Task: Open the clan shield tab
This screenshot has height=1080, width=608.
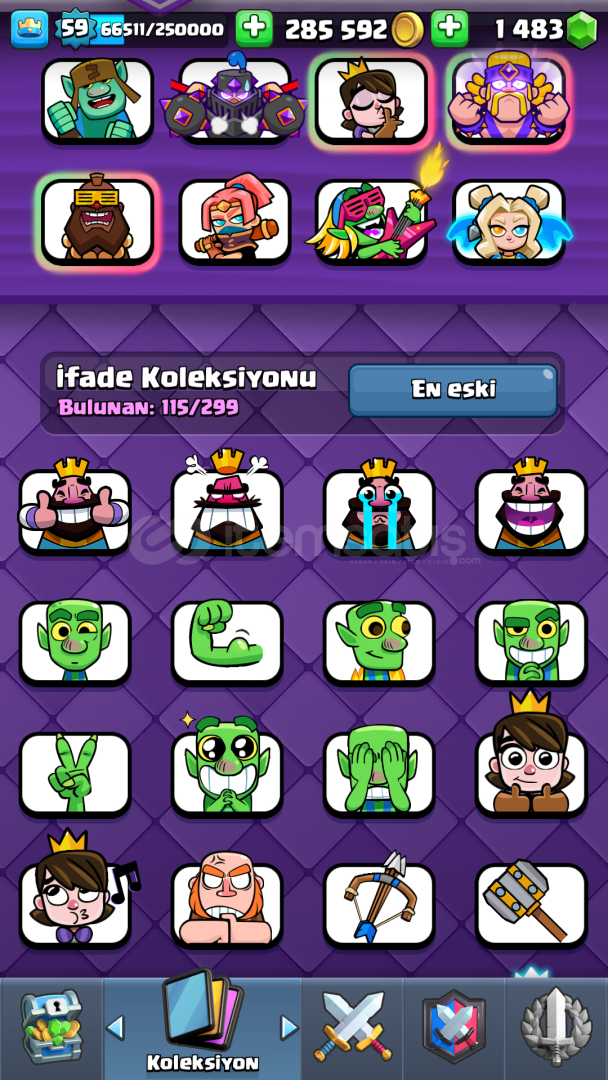Action: pyautogui.click(x=454, y=1026)
